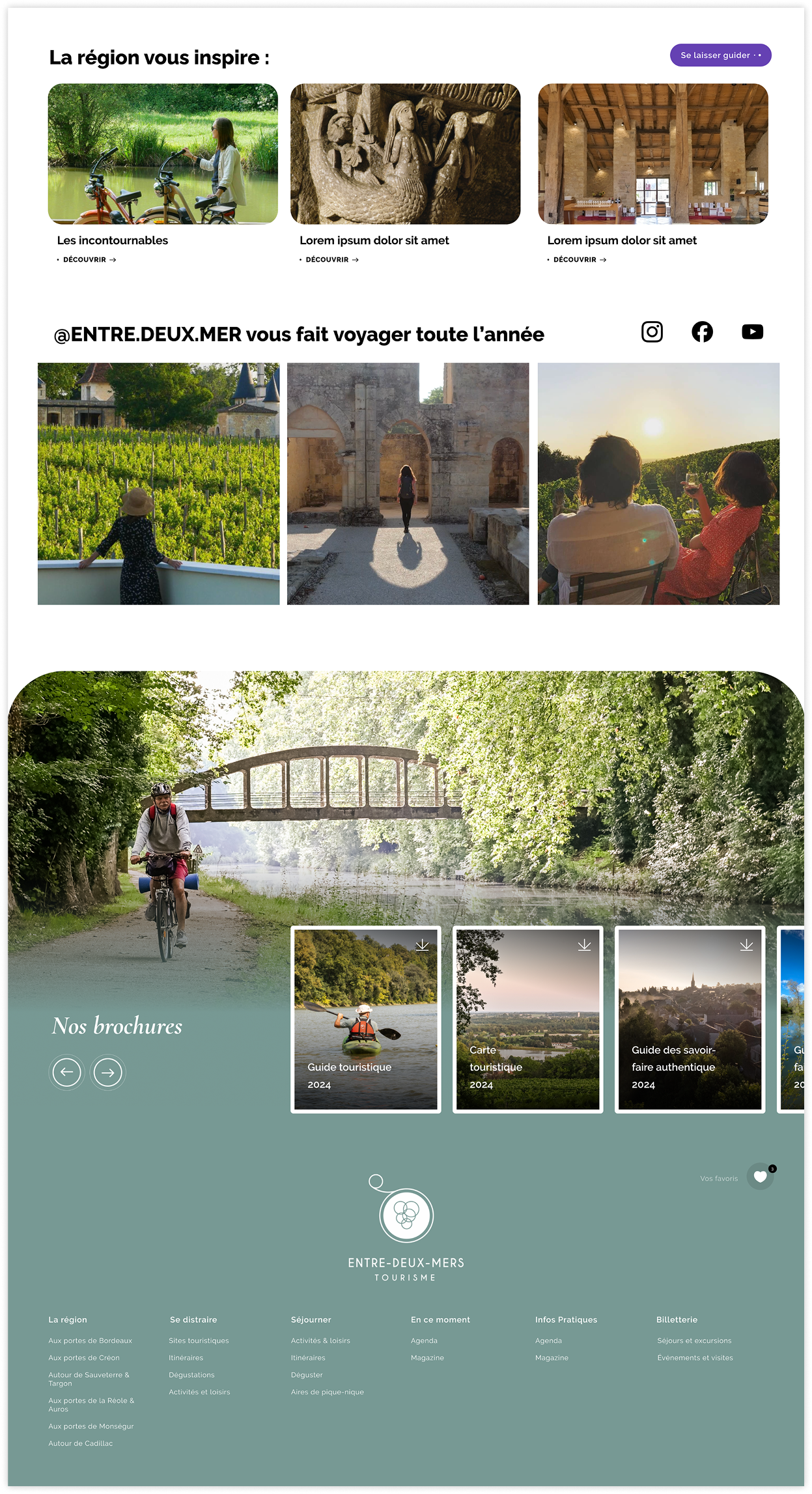
Task: Select DÉCOUVRIR under Les incontournables
Action: [83, 259]
